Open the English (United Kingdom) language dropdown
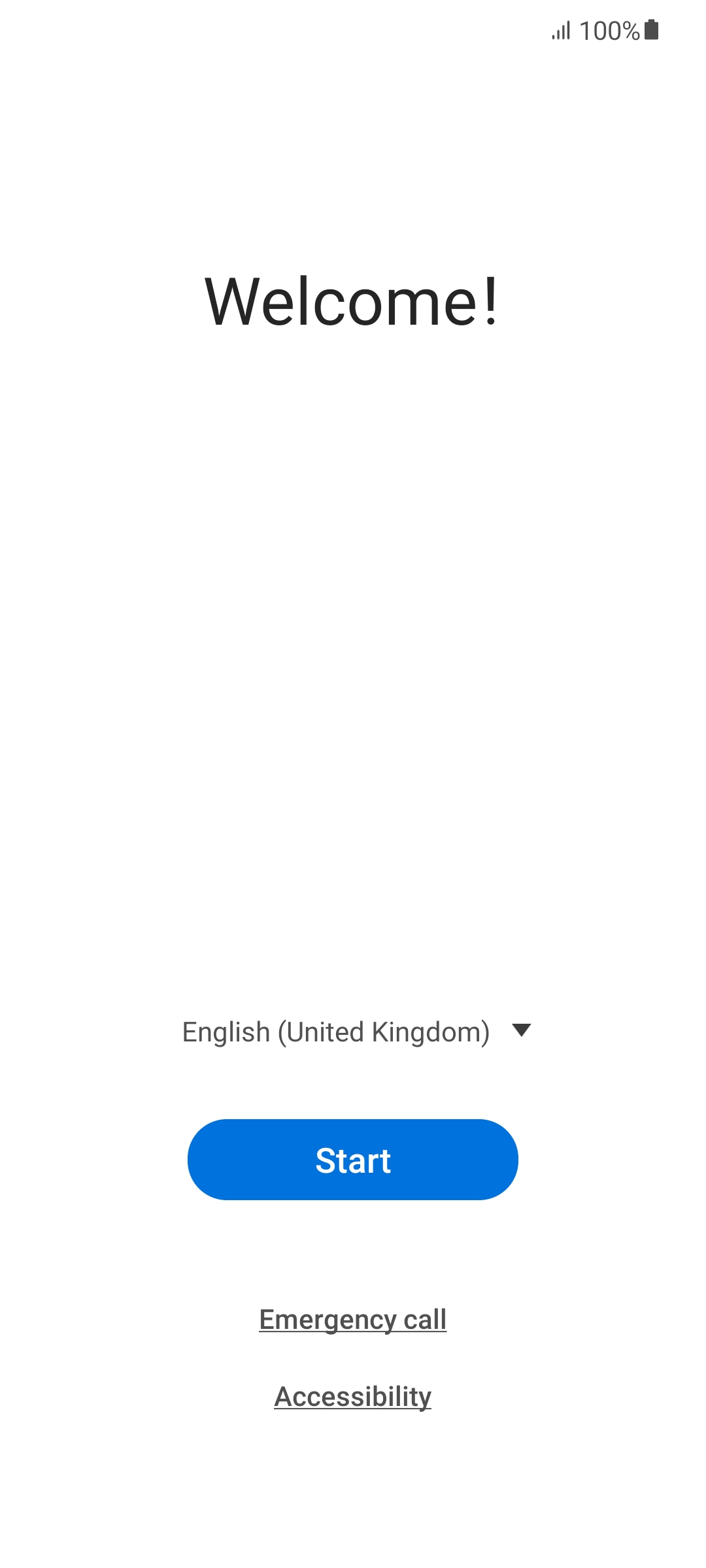This screenshot has width=706, height=1568. click(x=356, y=1032)
